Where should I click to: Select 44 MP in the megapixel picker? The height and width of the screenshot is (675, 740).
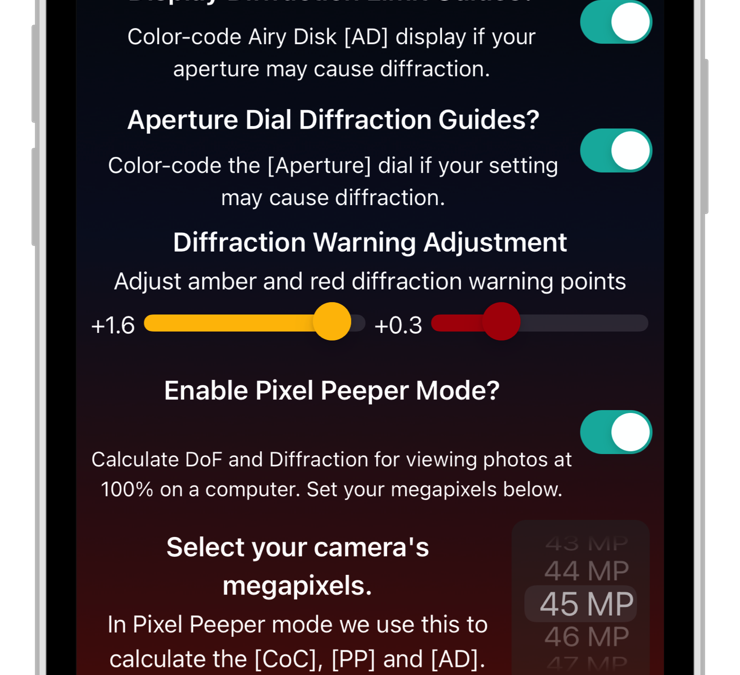[x=586, y=572]
